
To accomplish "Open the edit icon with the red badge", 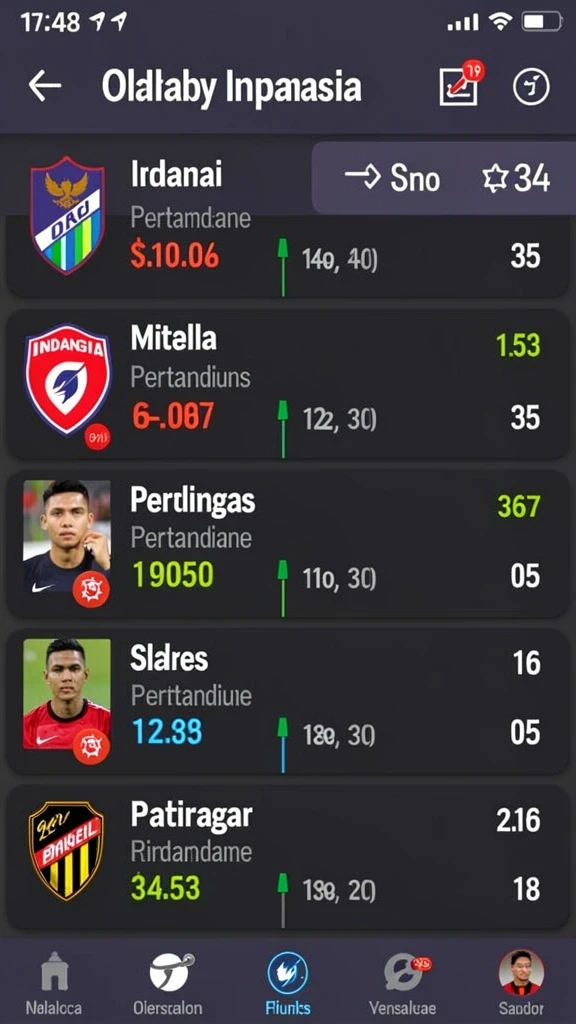I will coord(460,84).
